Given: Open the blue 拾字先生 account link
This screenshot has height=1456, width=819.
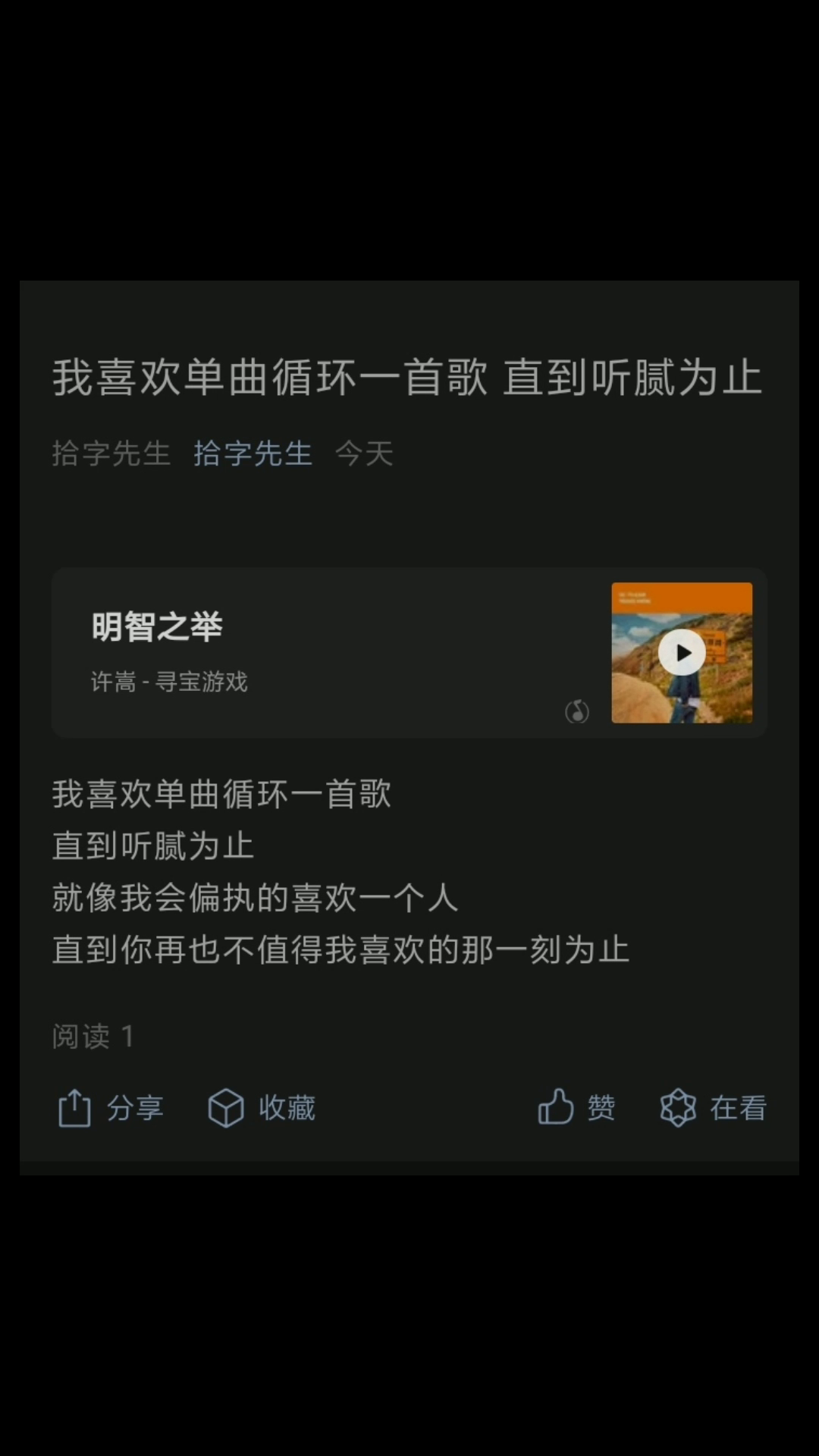Looking at the screenshot, I should coord(253,453).
